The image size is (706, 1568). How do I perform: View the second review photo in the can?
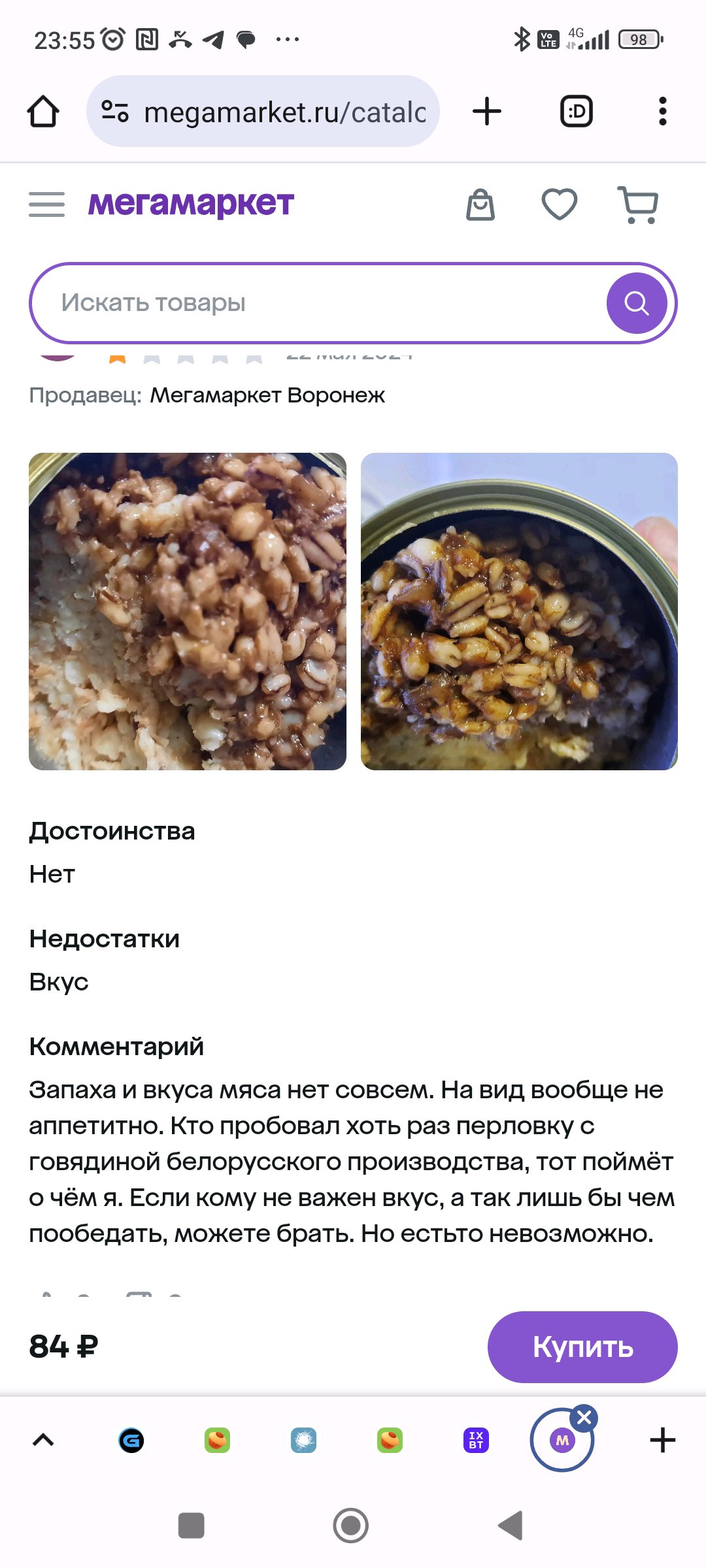click(519, 612)
